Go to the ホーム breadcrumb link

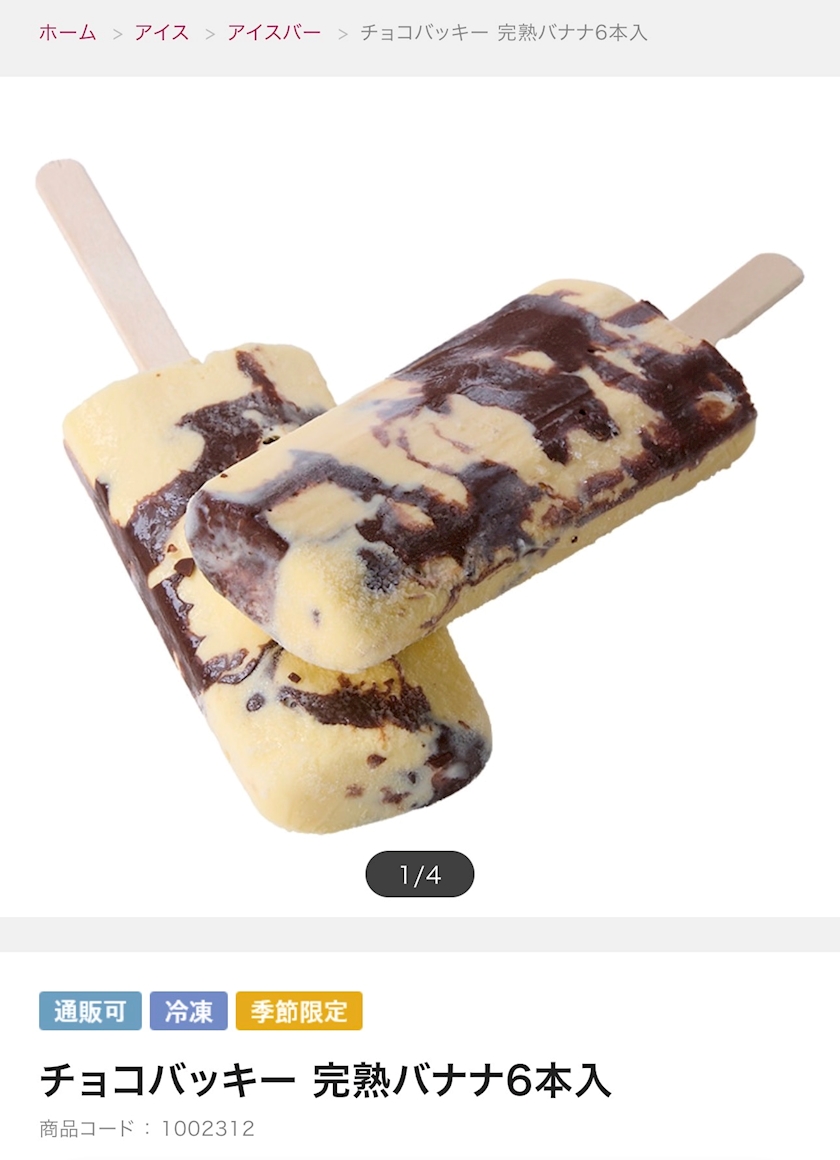68,33
